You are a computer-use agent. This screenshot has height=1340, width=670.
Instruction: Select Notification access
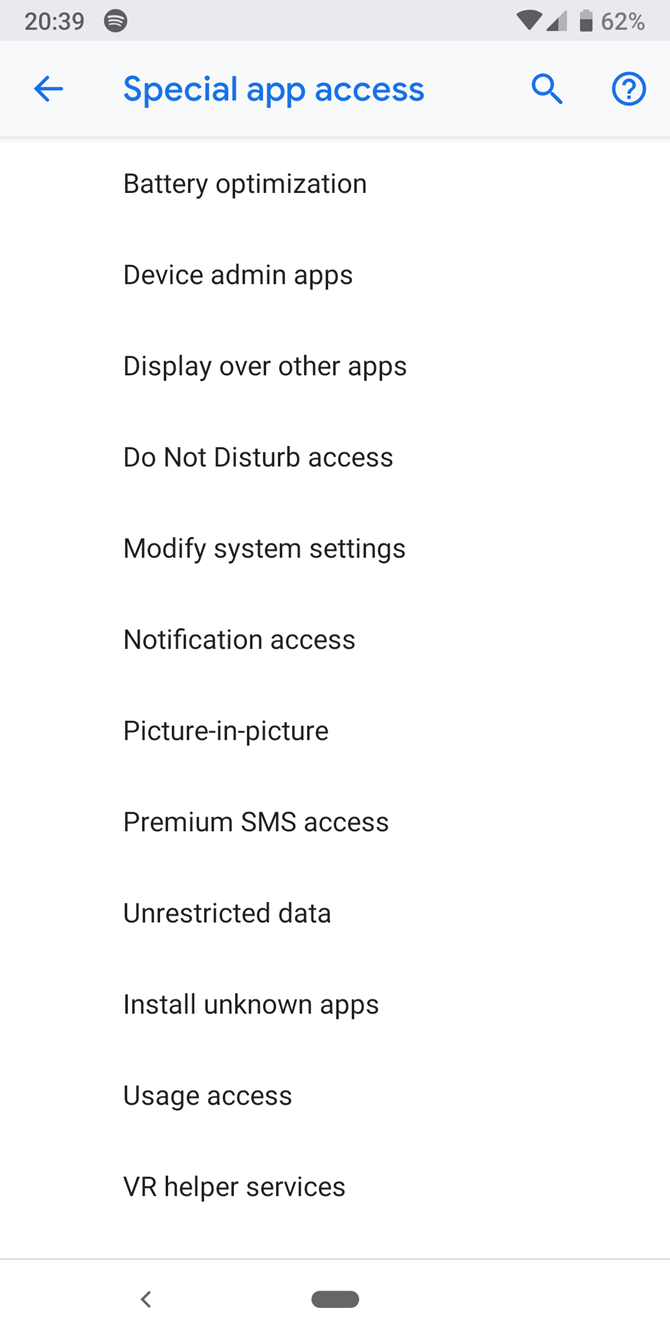click(239, 639)
